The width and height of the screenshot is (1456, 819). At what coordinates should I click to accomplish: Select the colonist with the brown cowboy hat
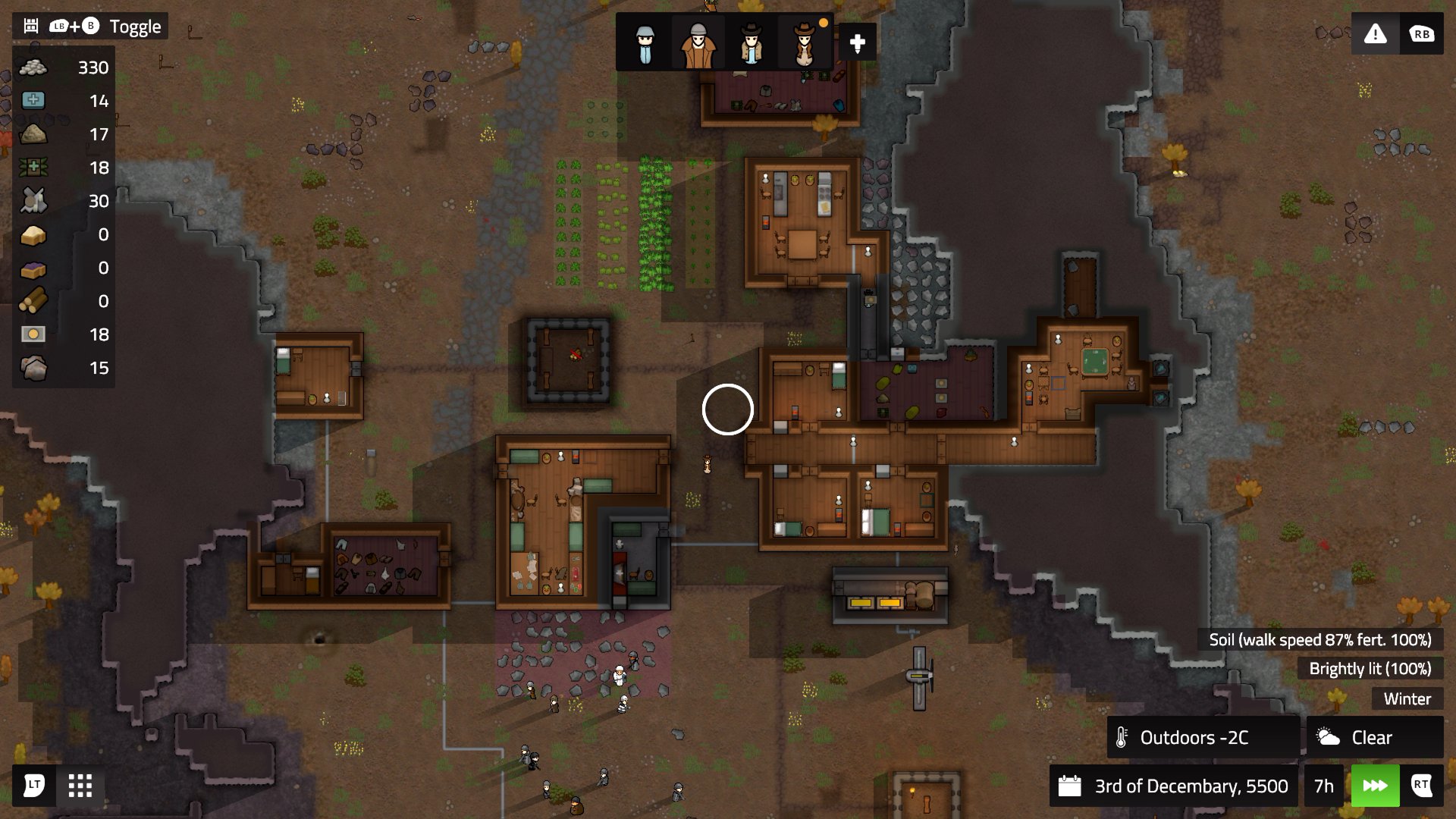point(804,43)
